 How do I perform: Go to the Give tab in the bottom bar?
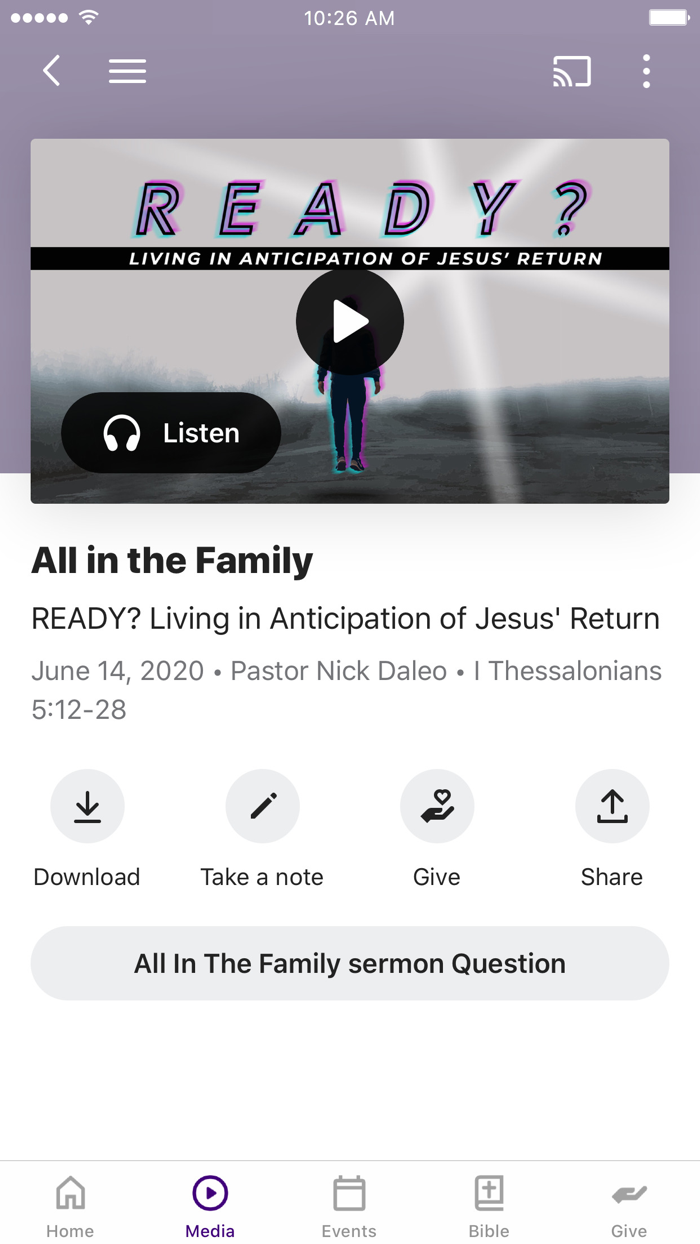(629, 1205)
